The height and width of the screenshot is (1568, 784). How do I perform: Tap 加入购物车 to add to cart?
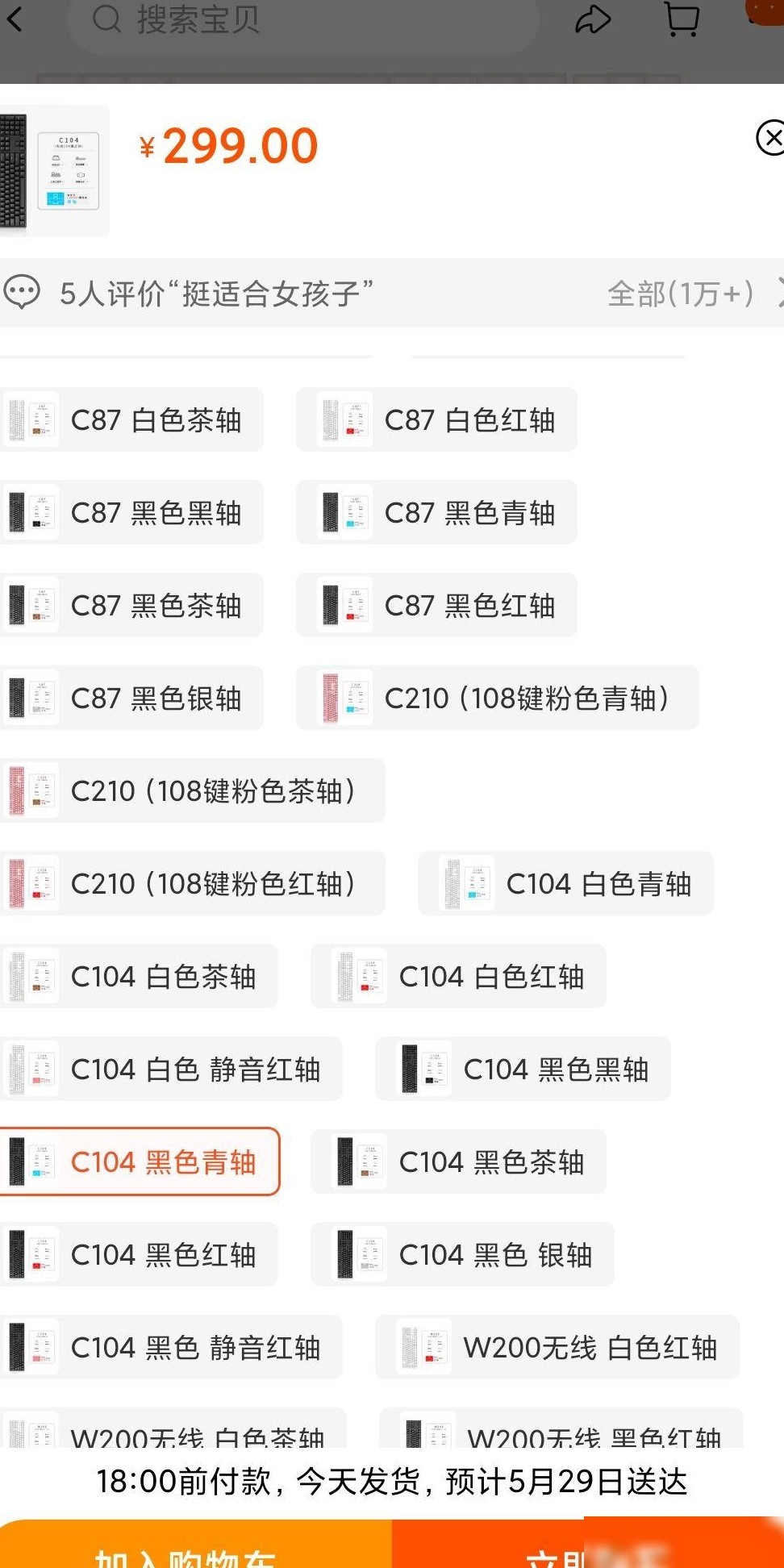coord(195,1545)
